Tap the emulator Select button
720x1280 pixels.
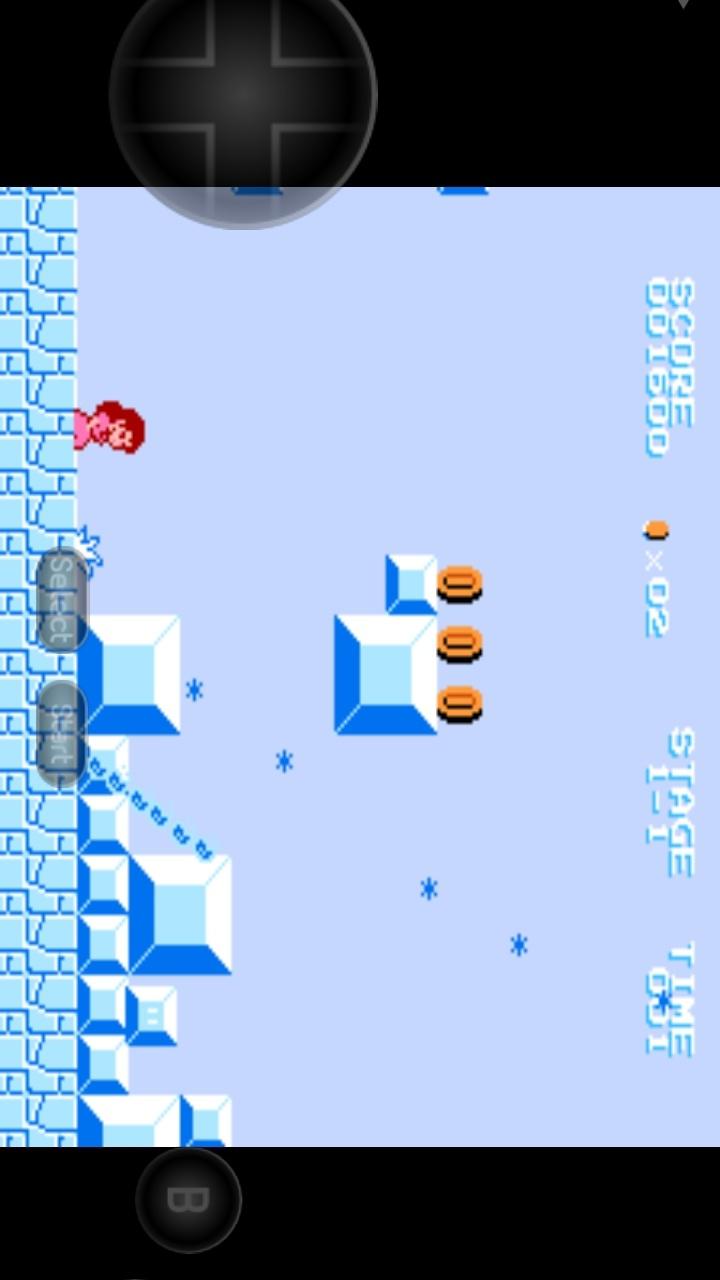click(x=61, y=600)
